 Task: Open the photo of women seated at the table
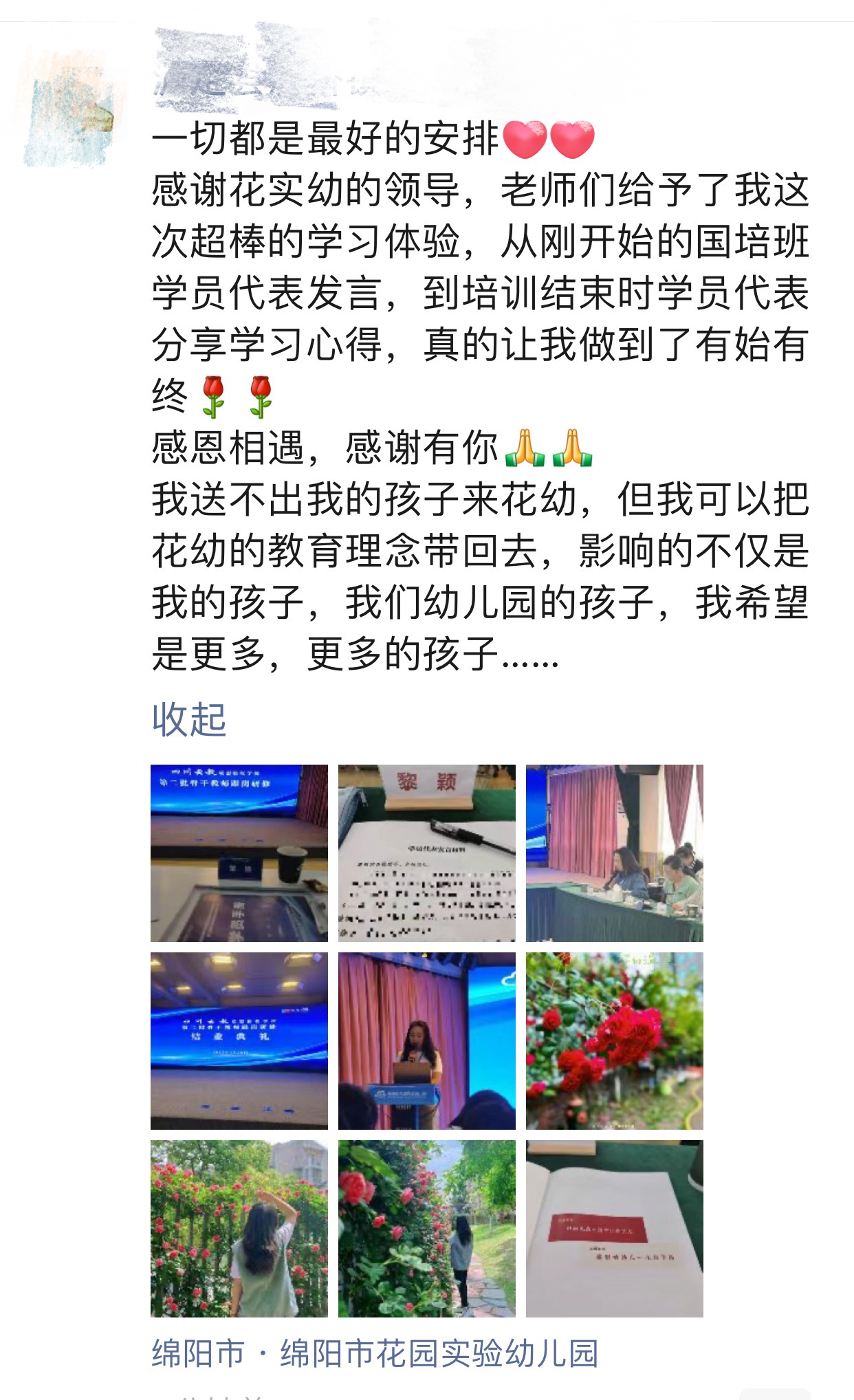614,853
